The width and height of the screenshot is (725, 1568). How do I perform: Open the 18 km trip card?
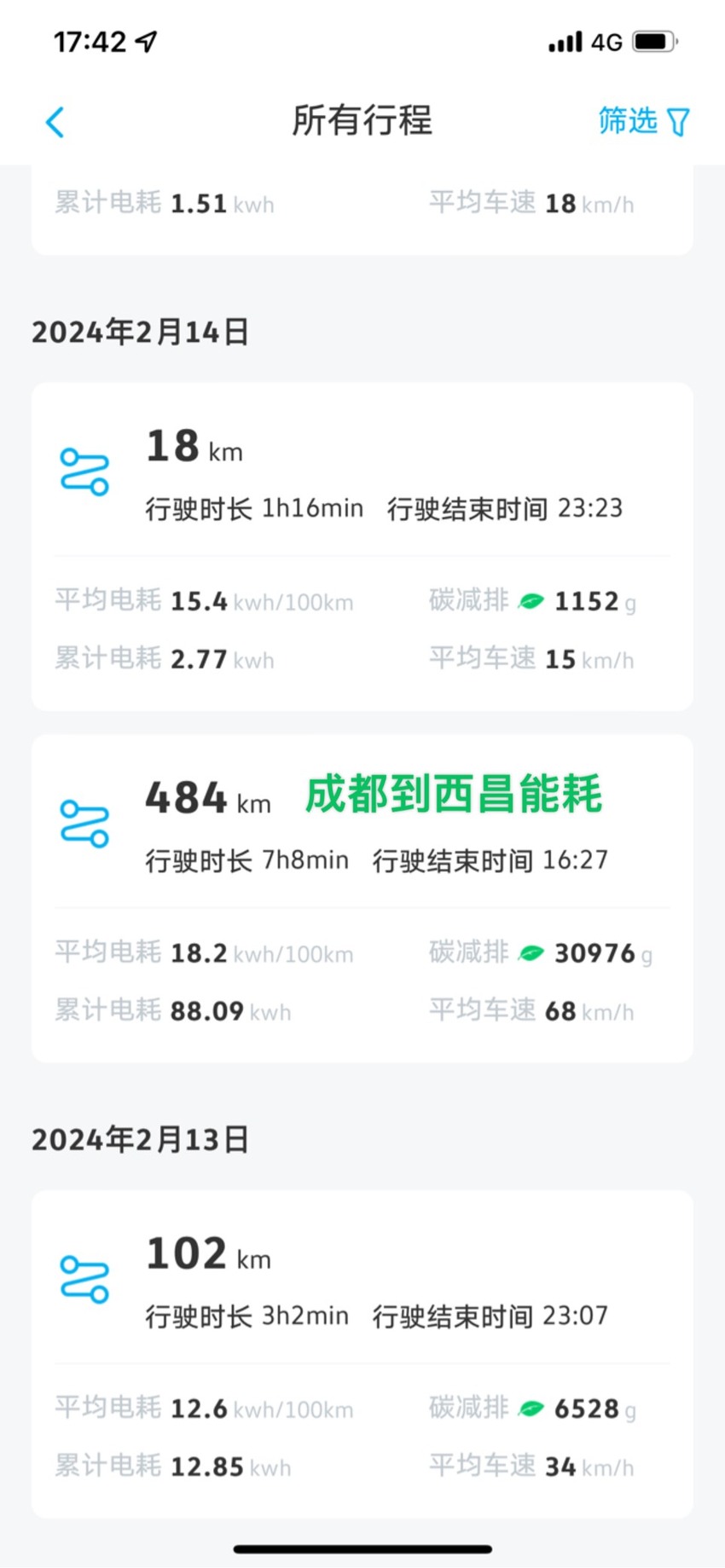tap(362, 546)
